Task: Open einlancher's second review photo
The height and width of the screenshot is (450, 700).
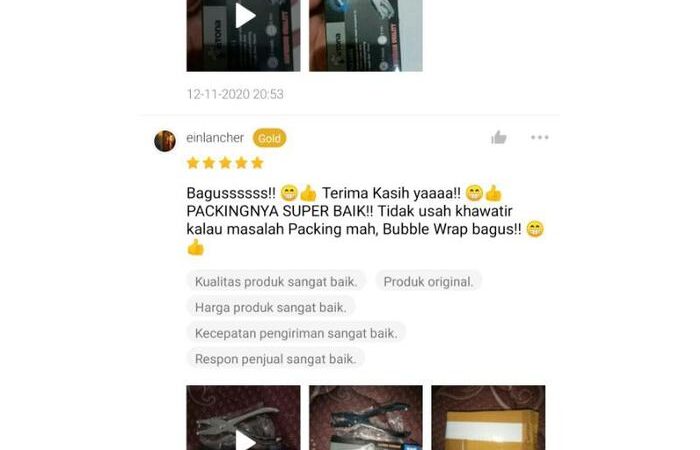Action: click(x=365, y=418)
